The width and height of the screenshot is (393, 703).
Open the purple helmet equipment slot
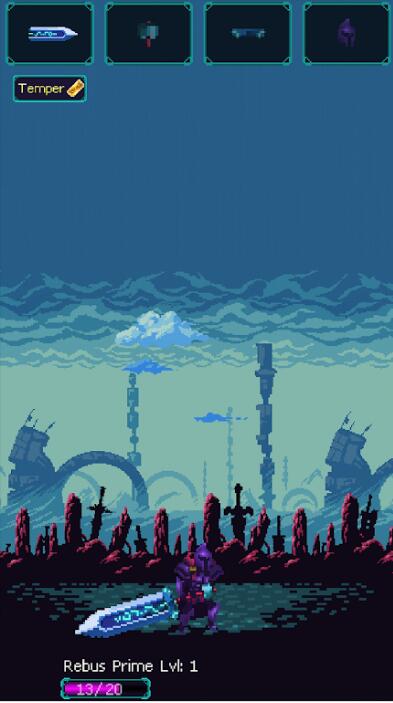[x=347, y=34]
